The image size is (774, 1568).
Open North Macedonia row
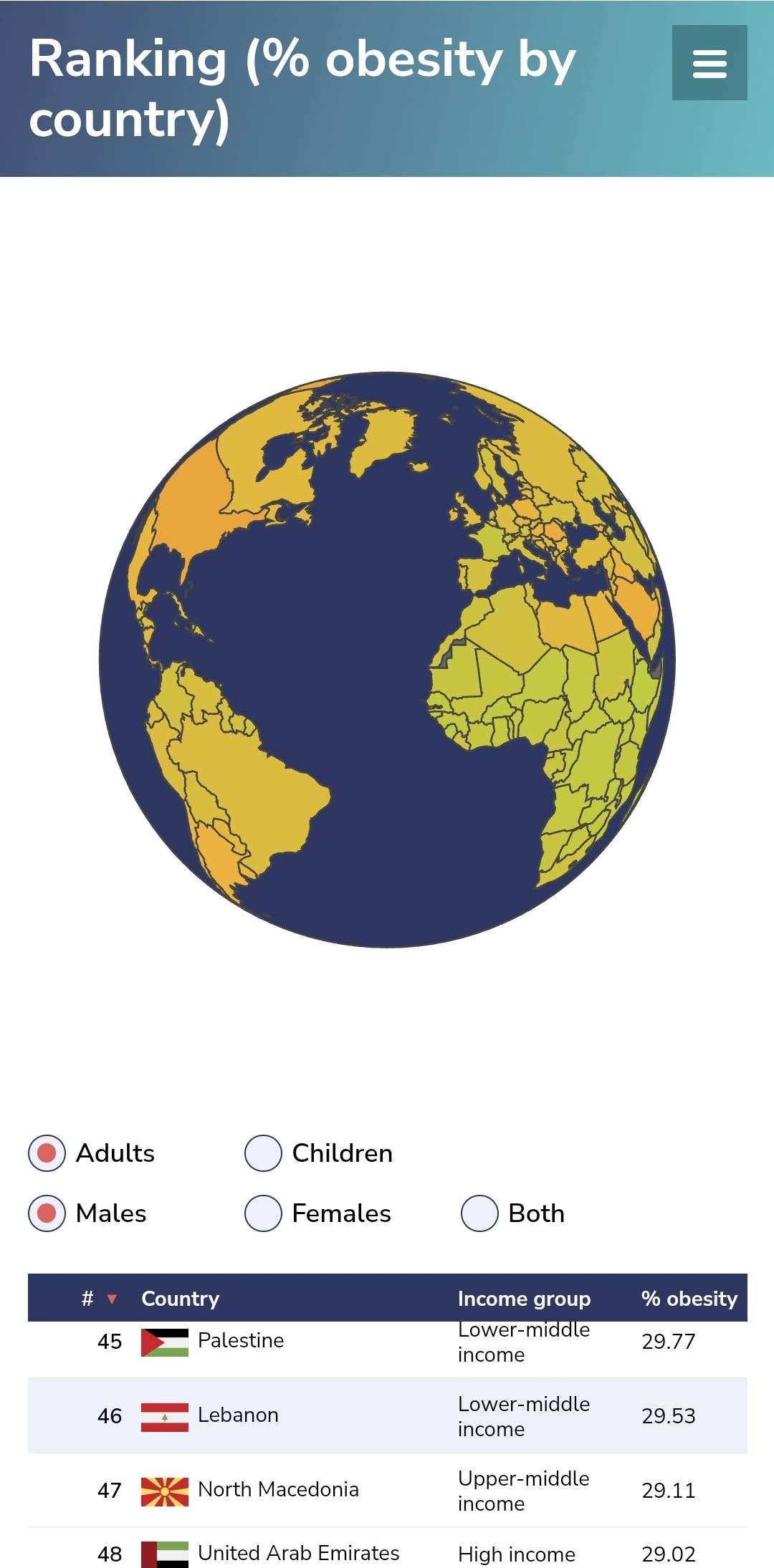click(278, 1490)
